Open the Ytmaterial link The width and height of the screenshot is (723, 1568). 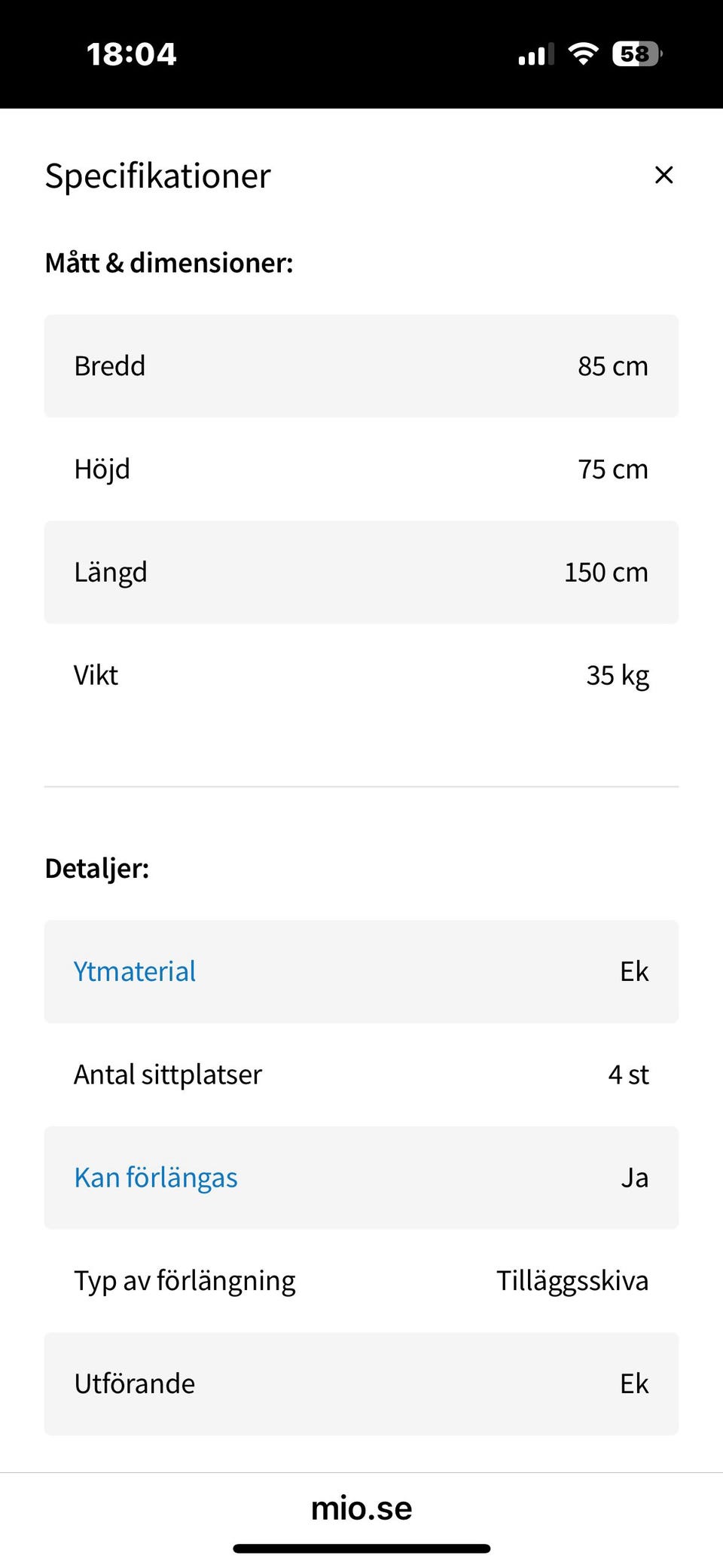pyautogui.click(x=135, y=971)
